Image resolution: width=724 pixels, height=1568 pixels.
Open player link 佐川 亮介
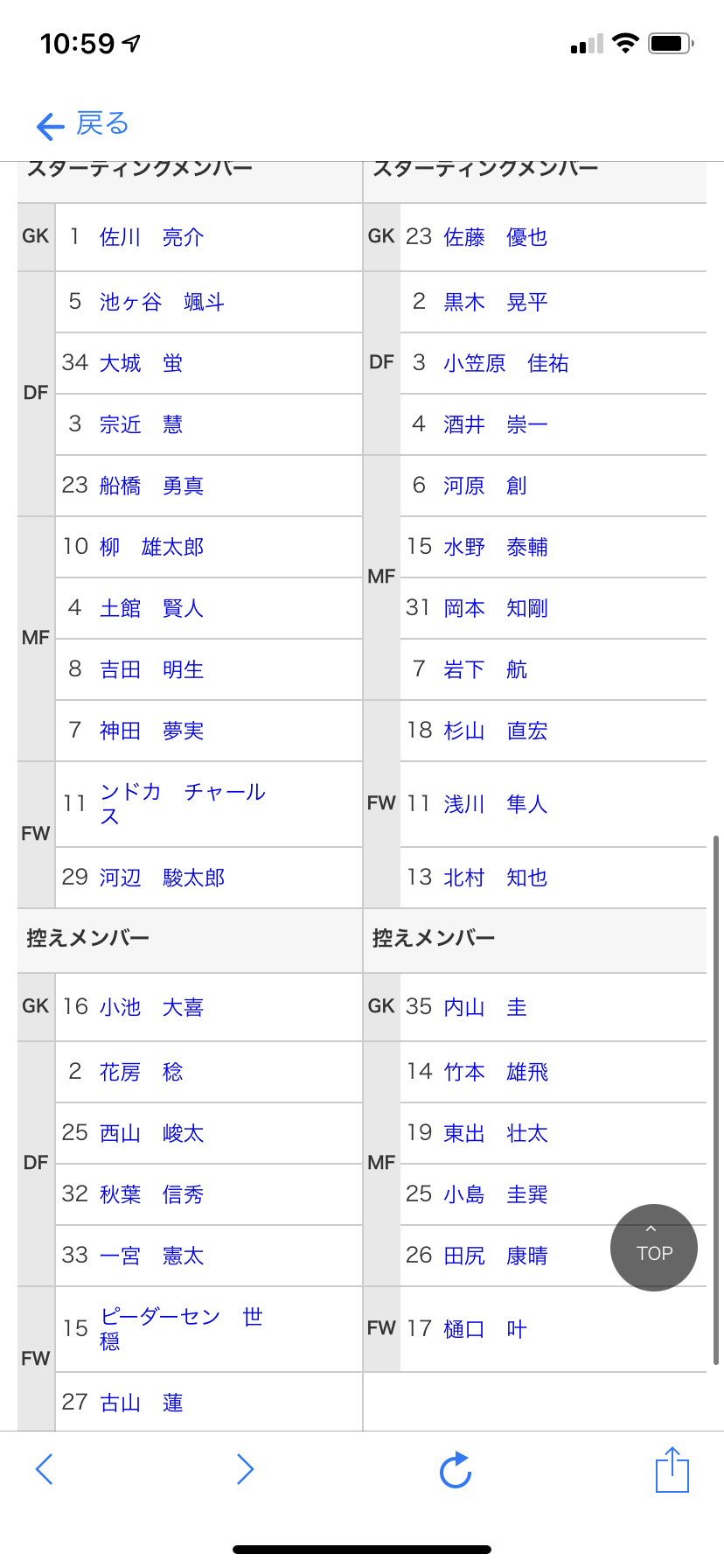pyautogui.click(x=152, y=237)
